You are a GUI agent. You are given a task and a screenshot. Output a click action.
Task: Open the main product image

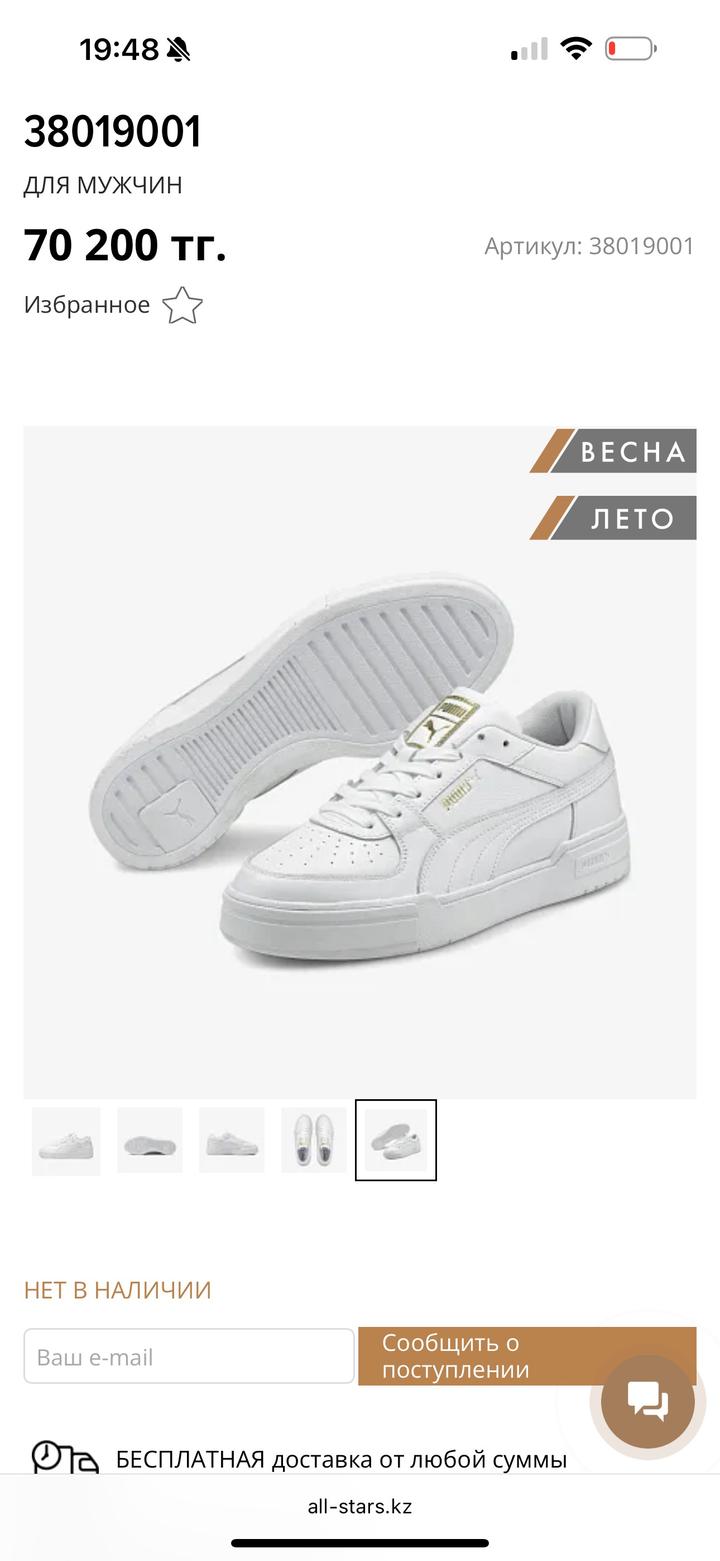[360, 762]
